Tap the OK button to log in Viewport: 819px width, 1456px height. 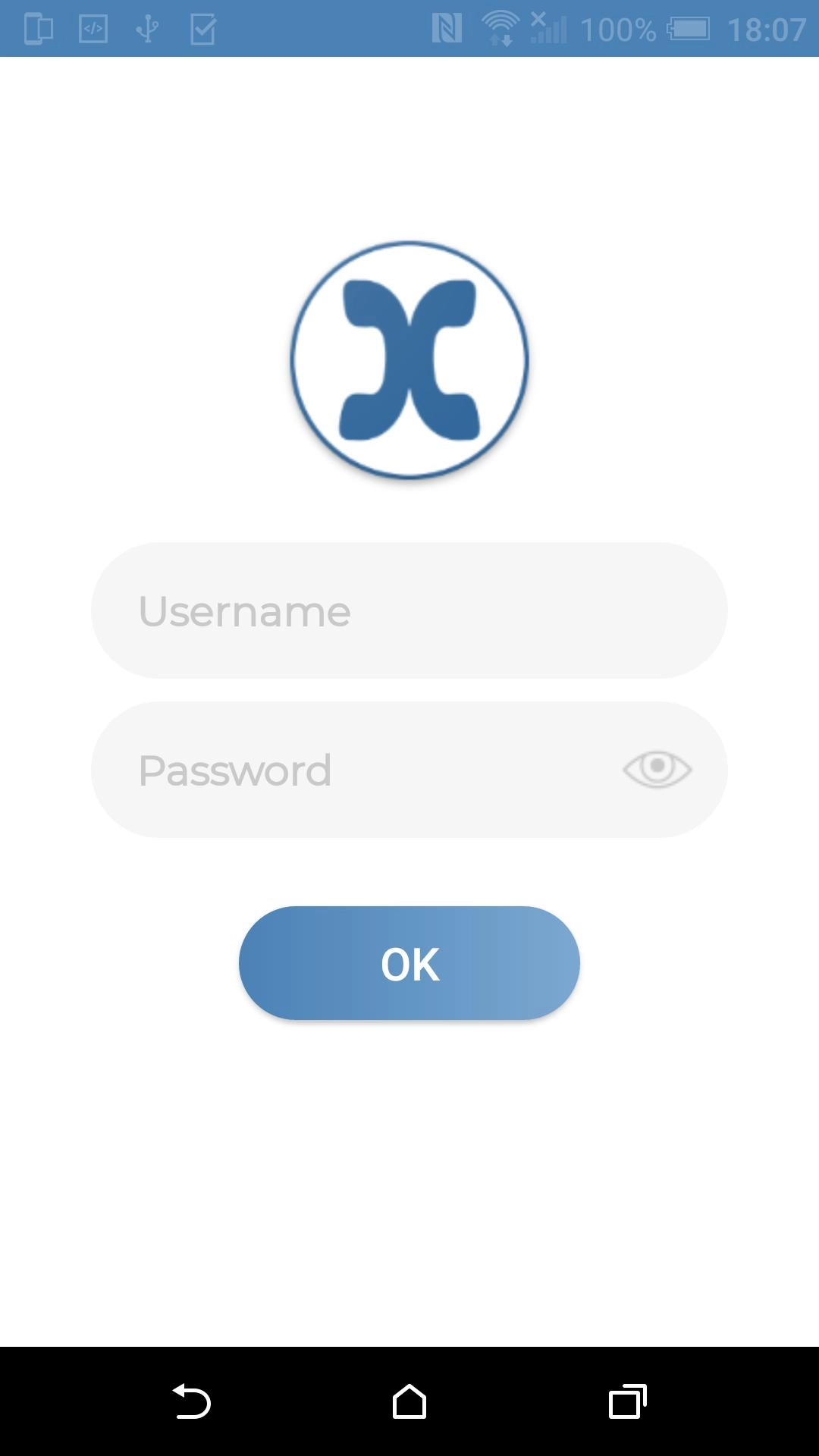409,963
